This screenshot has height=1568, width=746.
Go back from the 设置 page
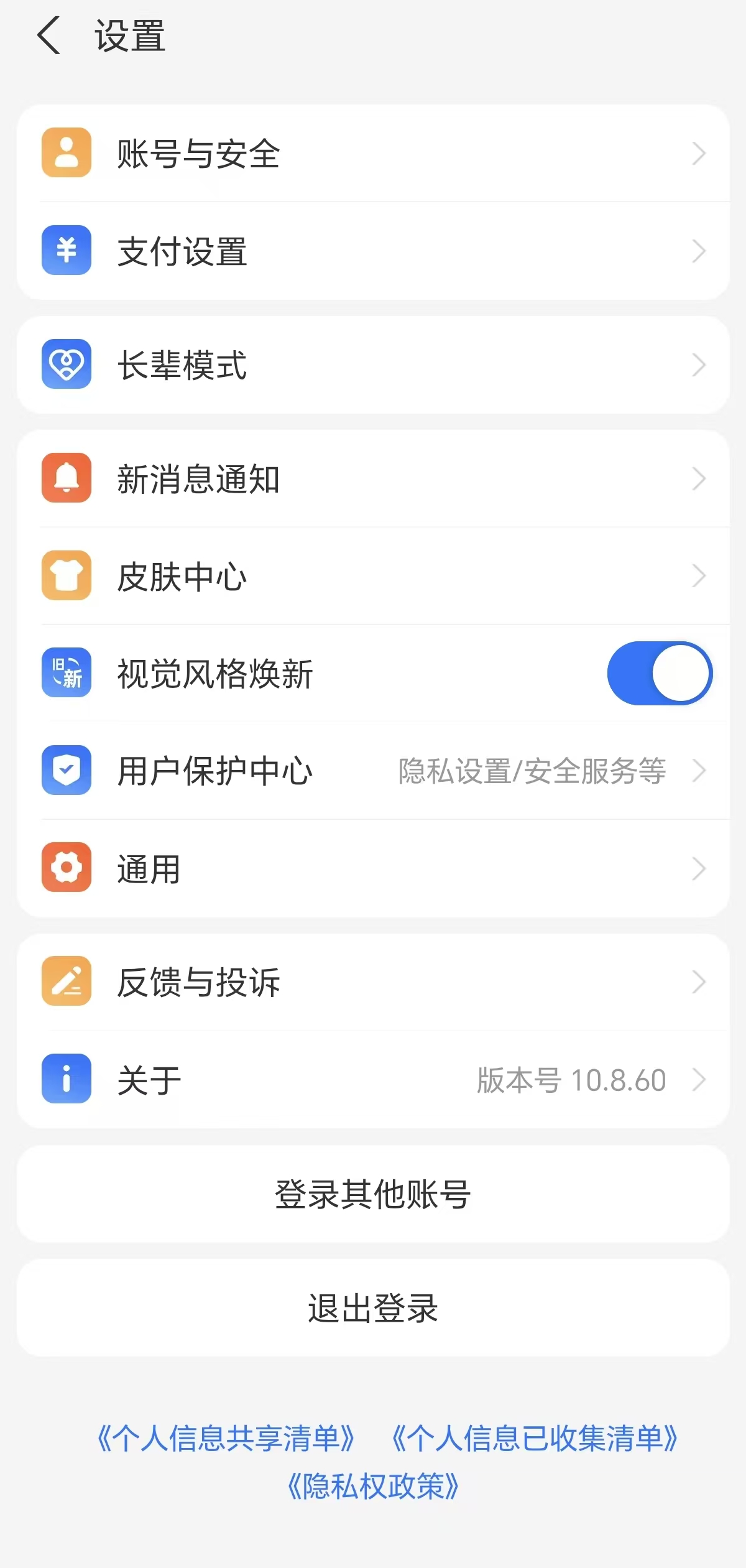49,35
